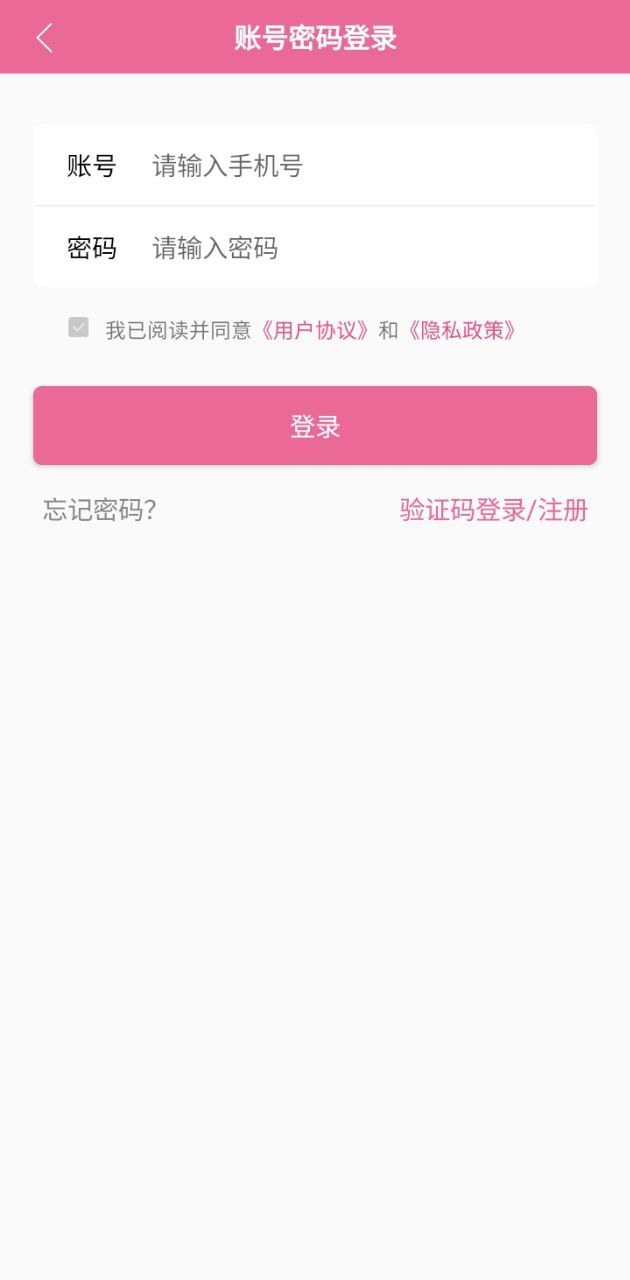Focus the 账号 phone number field
The width and height of the screenshot is (630, 1280).
[x=370, y=166]
